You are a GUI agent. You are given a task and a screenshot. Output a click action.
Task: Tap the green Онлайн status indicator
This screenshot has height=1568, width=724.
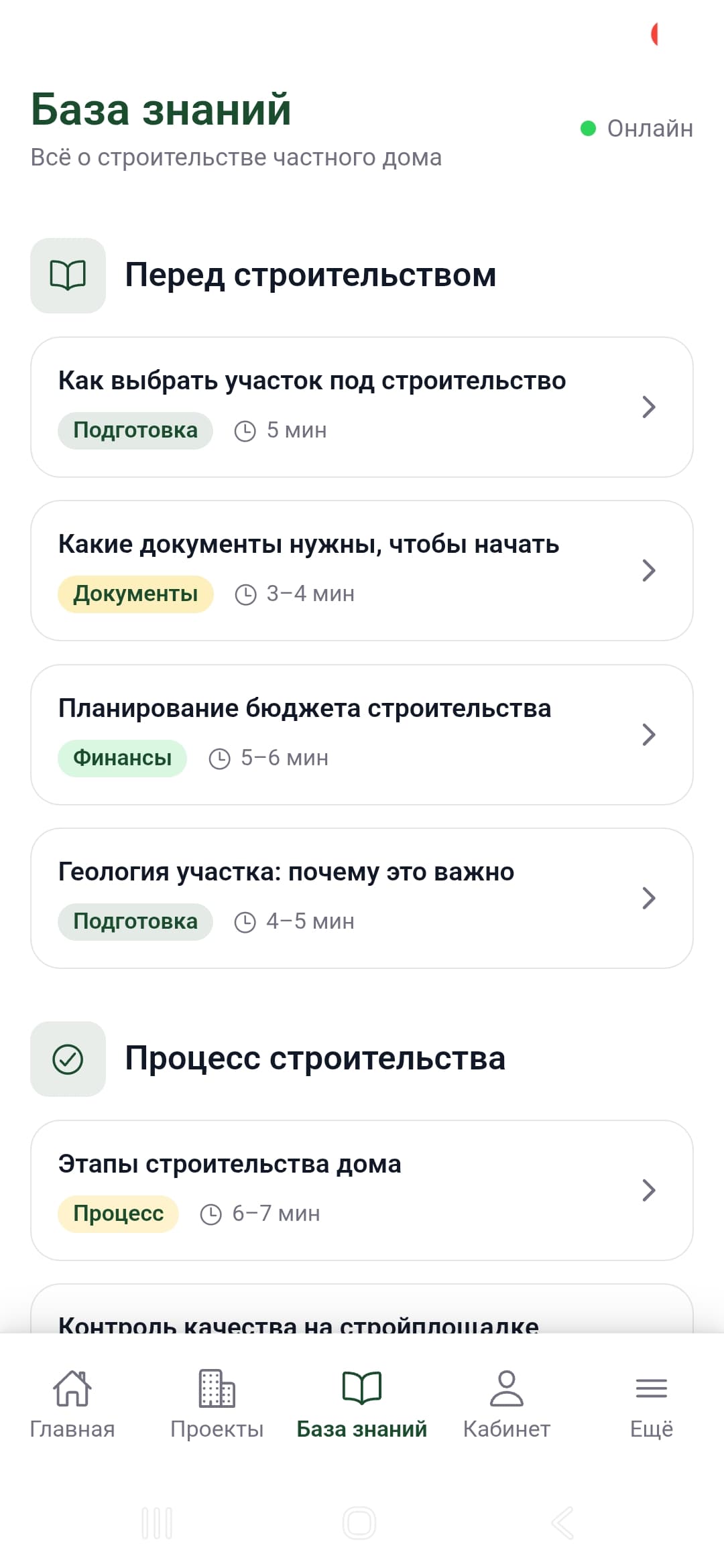[x=588, y=128]
